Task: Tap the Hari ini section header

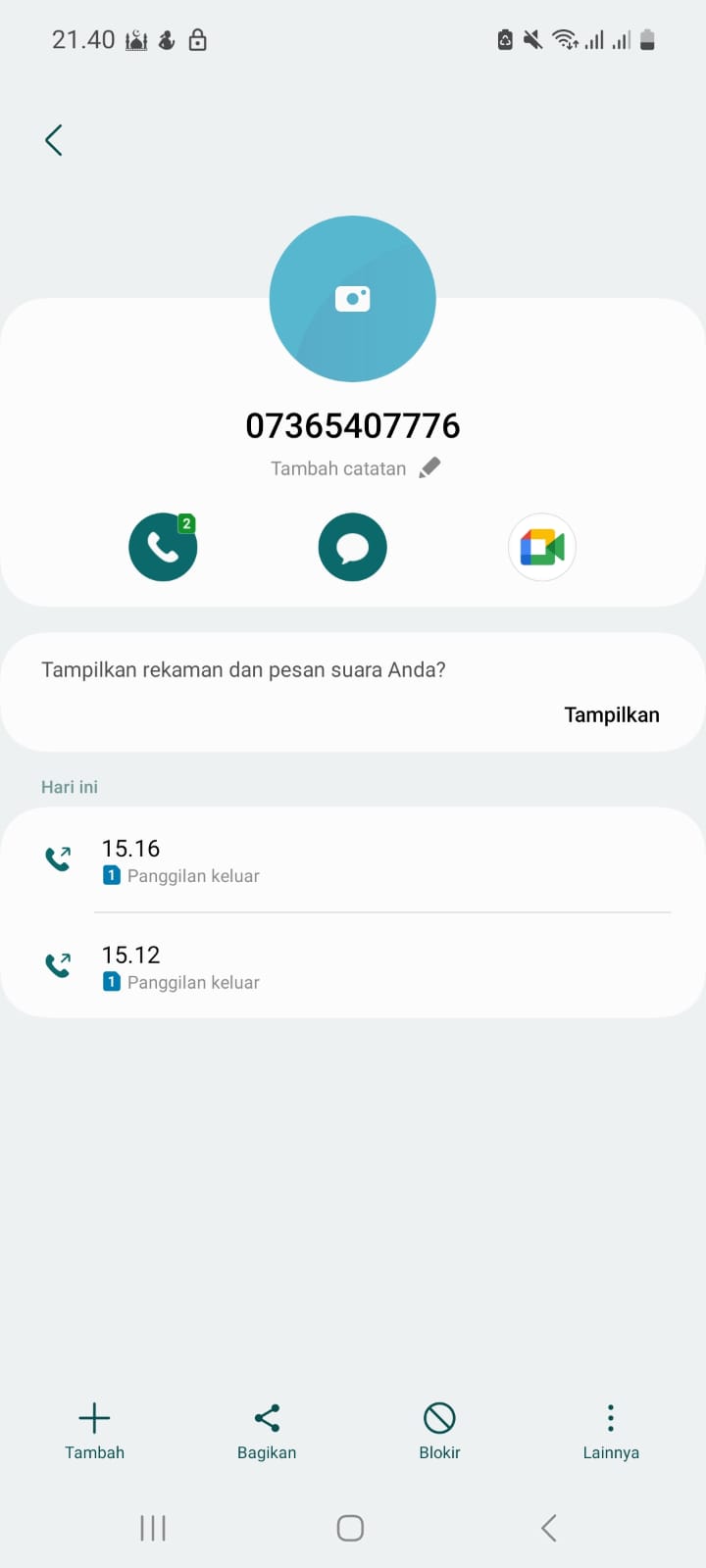Action: pyautogui.click(x=69, y=786)
